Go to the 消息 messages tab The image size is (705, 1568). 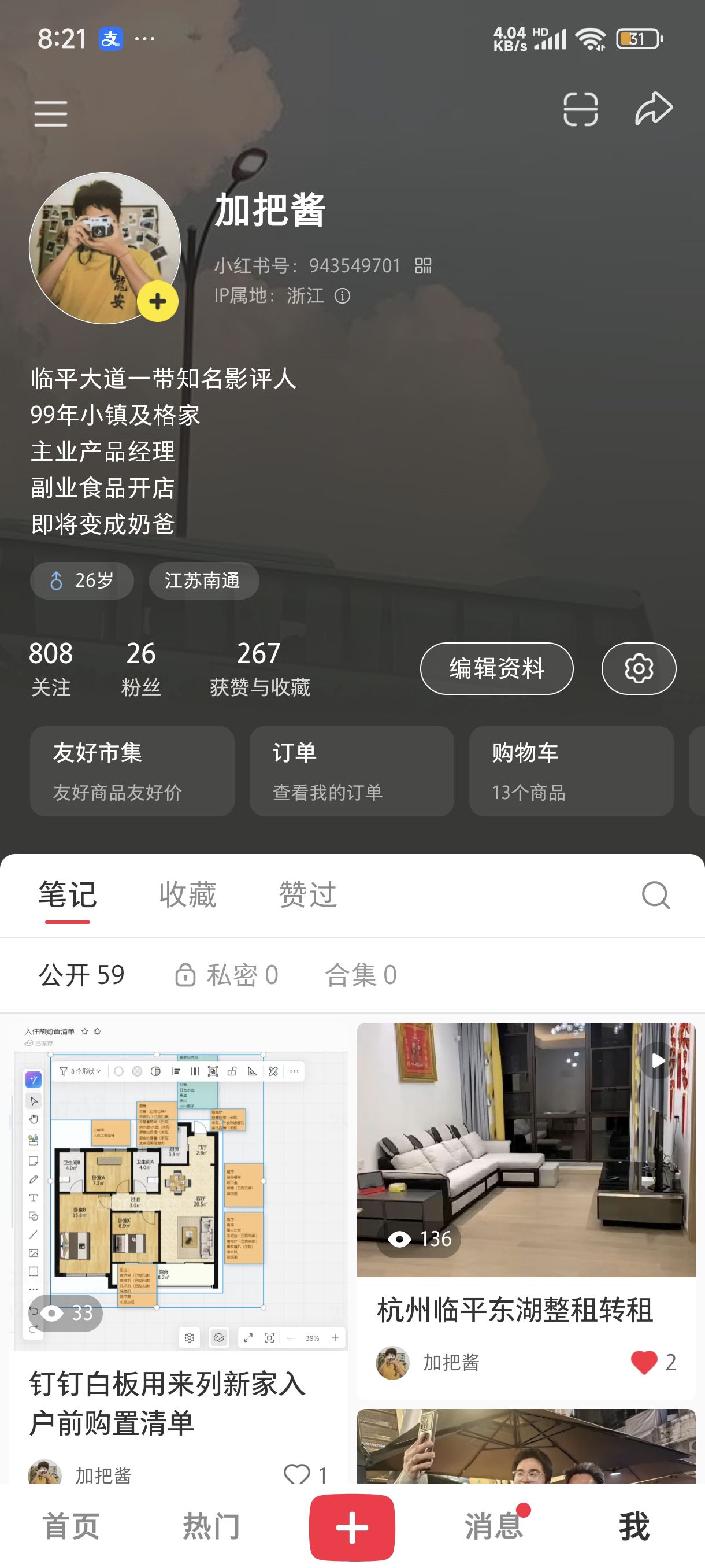tap(494, 1526)
